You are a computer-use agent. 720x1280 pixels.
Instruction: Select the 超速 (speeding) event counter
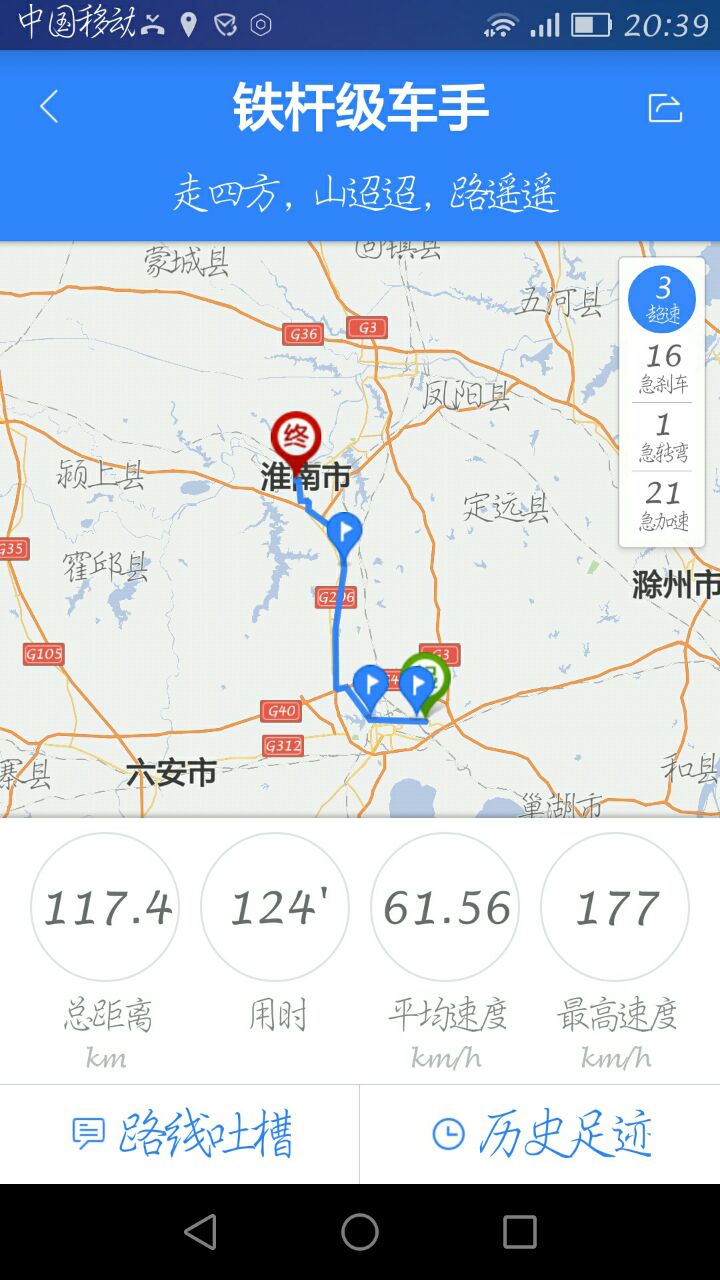(662, 299)
